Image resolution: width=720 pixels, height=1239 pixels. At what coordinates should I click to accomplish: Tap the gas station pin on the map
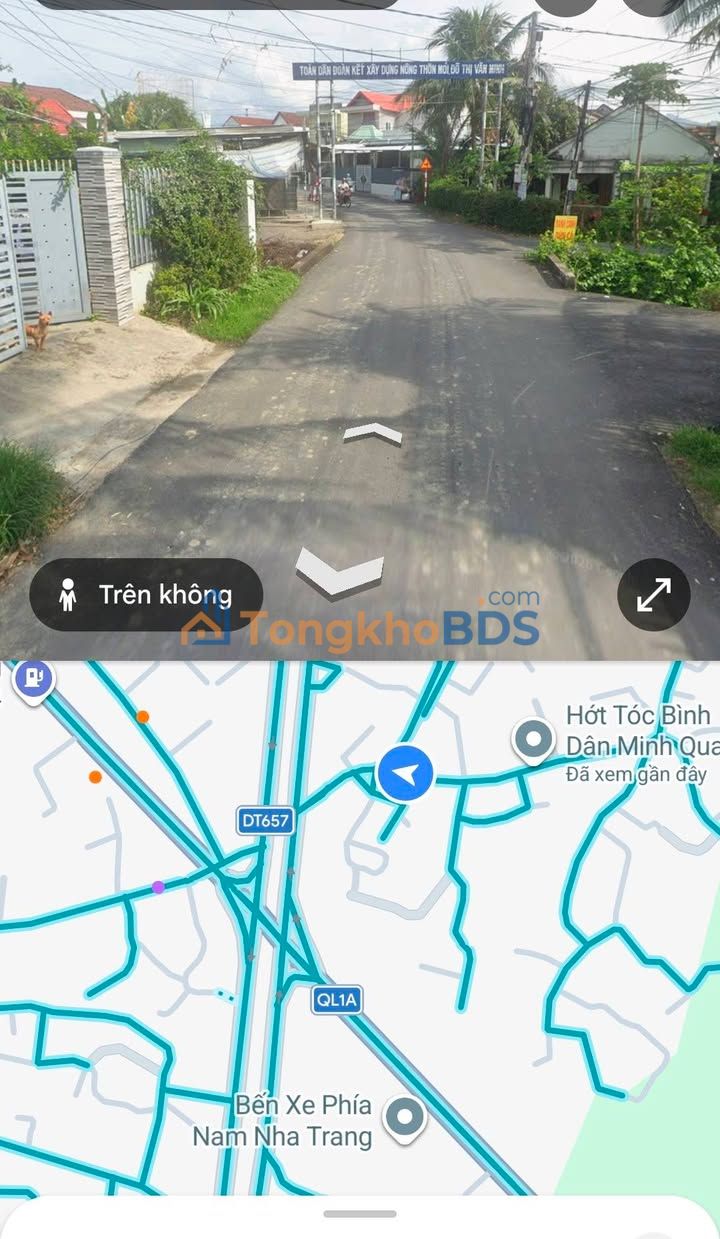(34, 680)
